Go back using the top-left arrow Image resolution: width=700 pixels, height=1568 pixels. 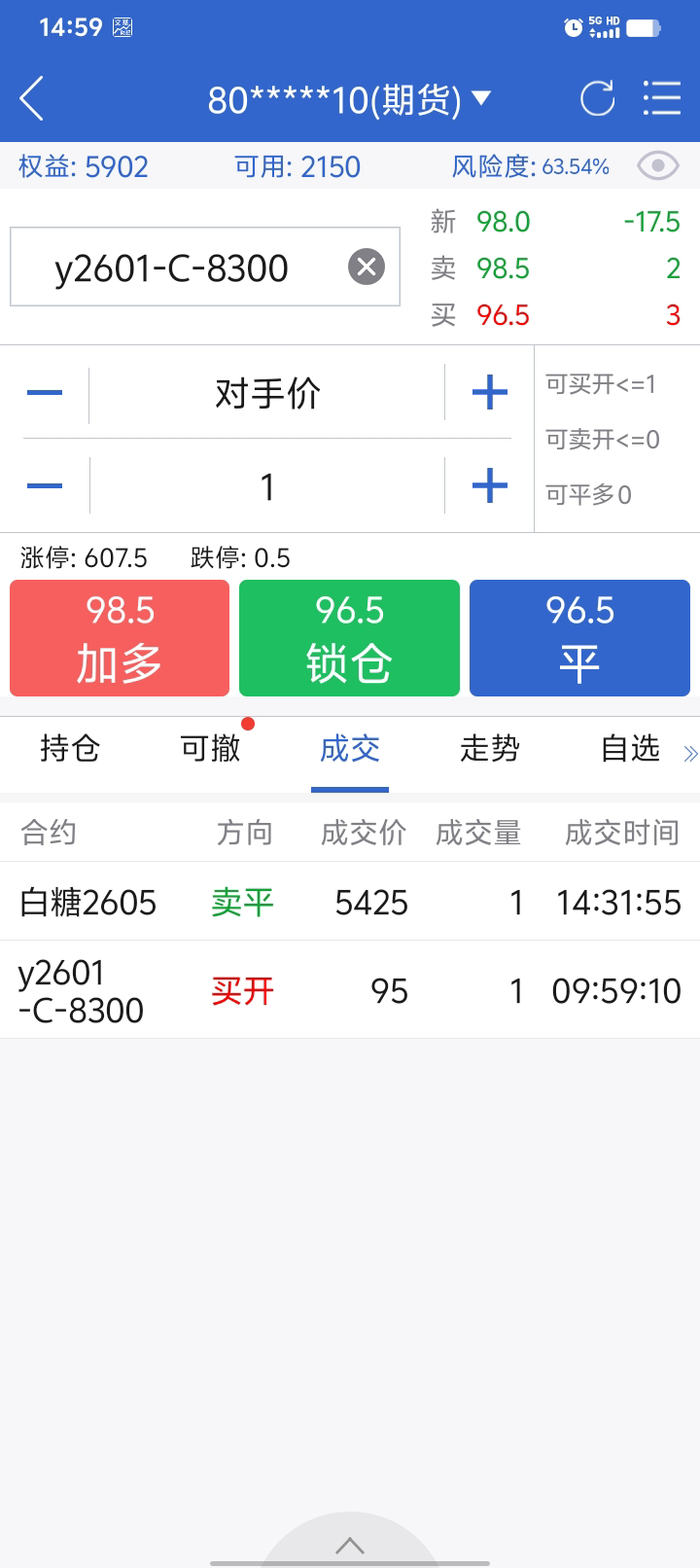point(32,99)
